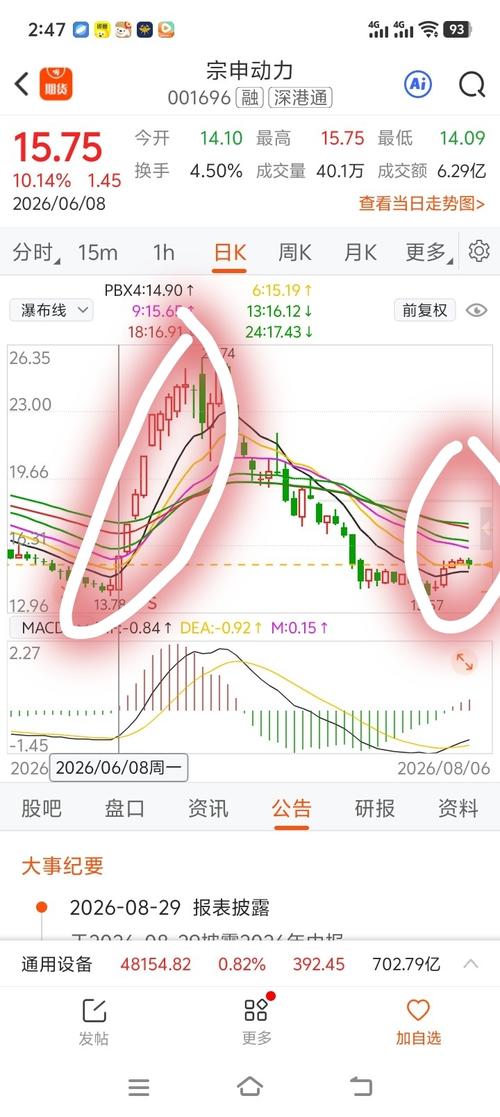Change the 前复权 adjustment setting
The width and height of the screenshot is (500, 1117).
click(425, 310)
